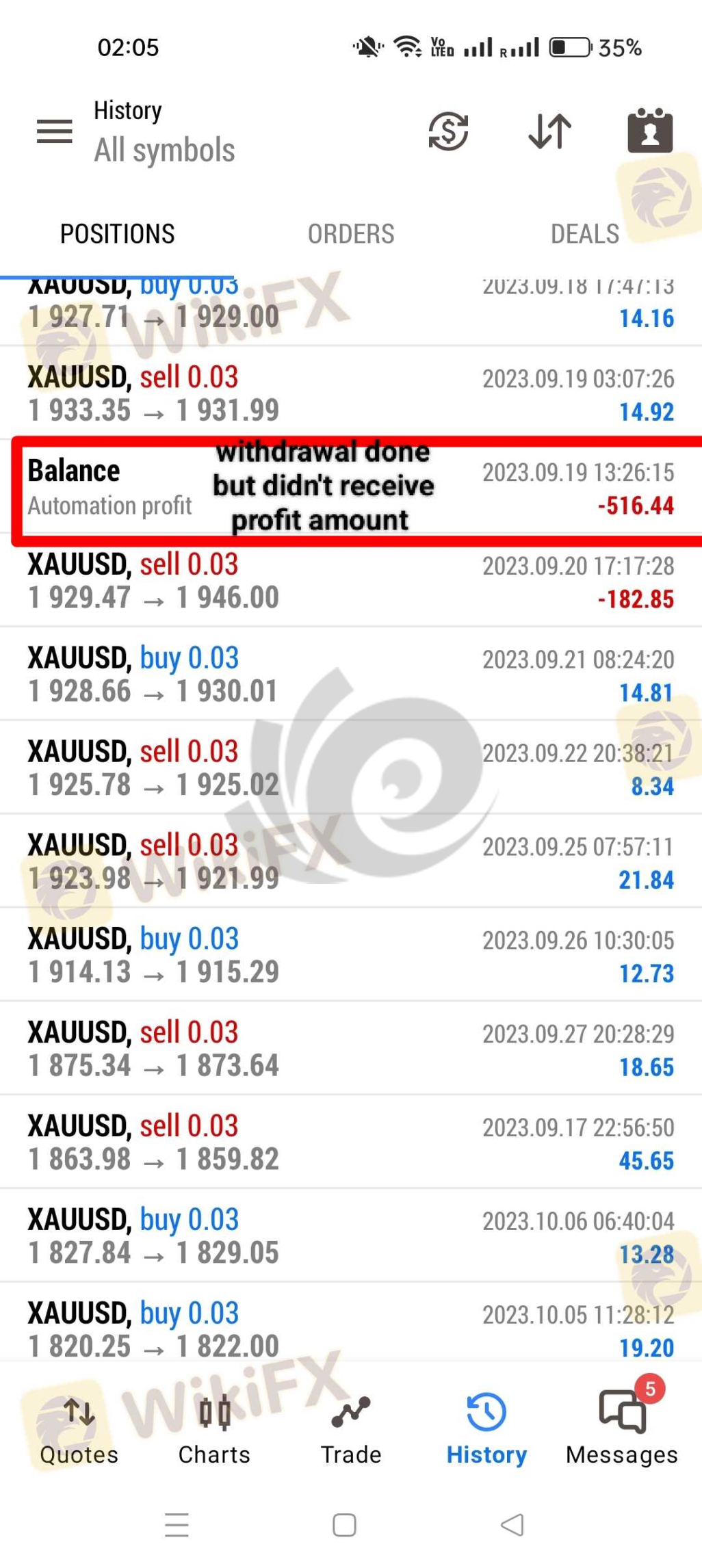
Task: Open the symbol filter icon with dollar sign
Action: coord(448,131)
